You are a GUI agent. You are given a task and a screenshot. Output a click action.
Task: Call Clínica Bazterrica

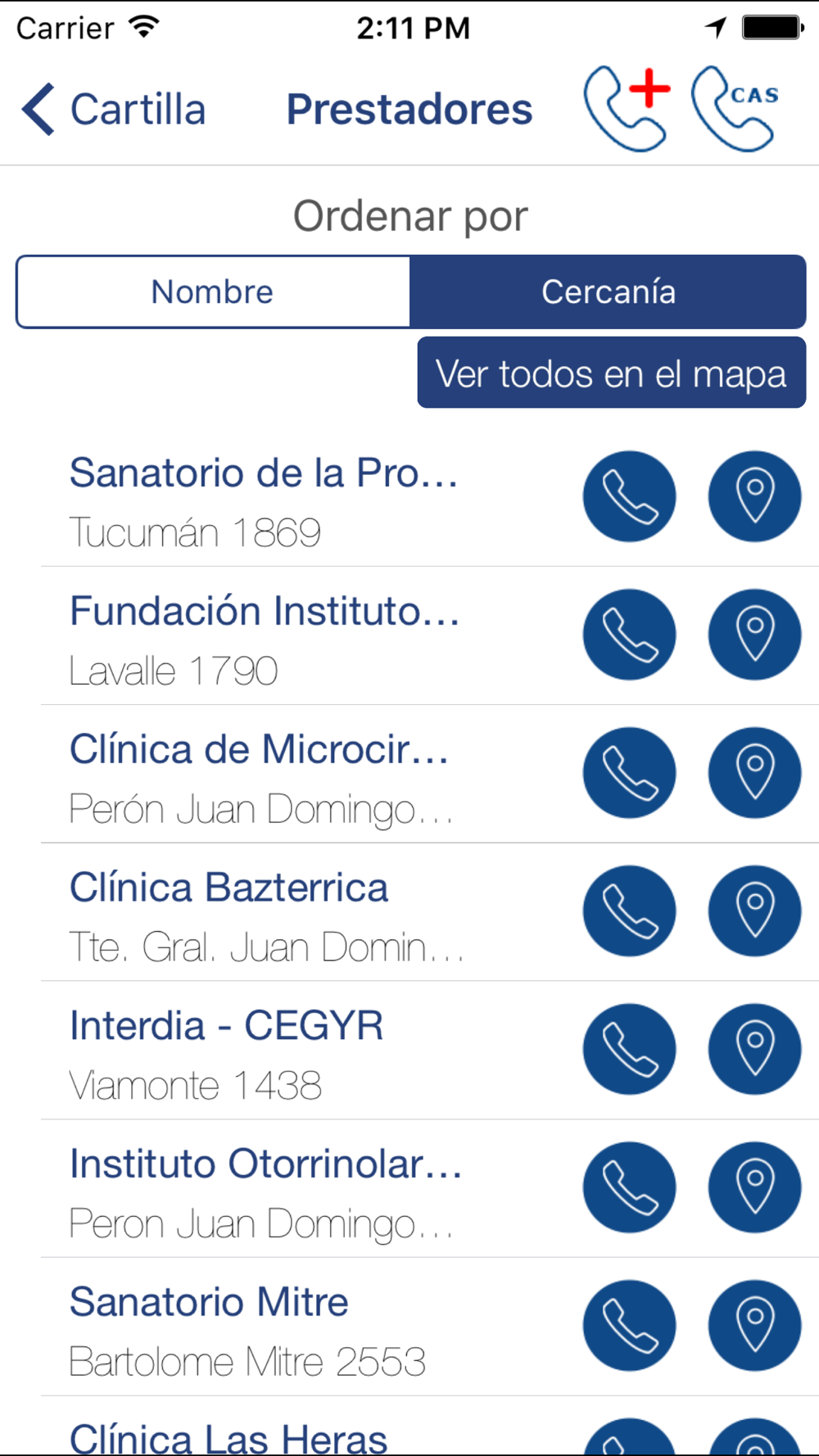pos(629,911)
